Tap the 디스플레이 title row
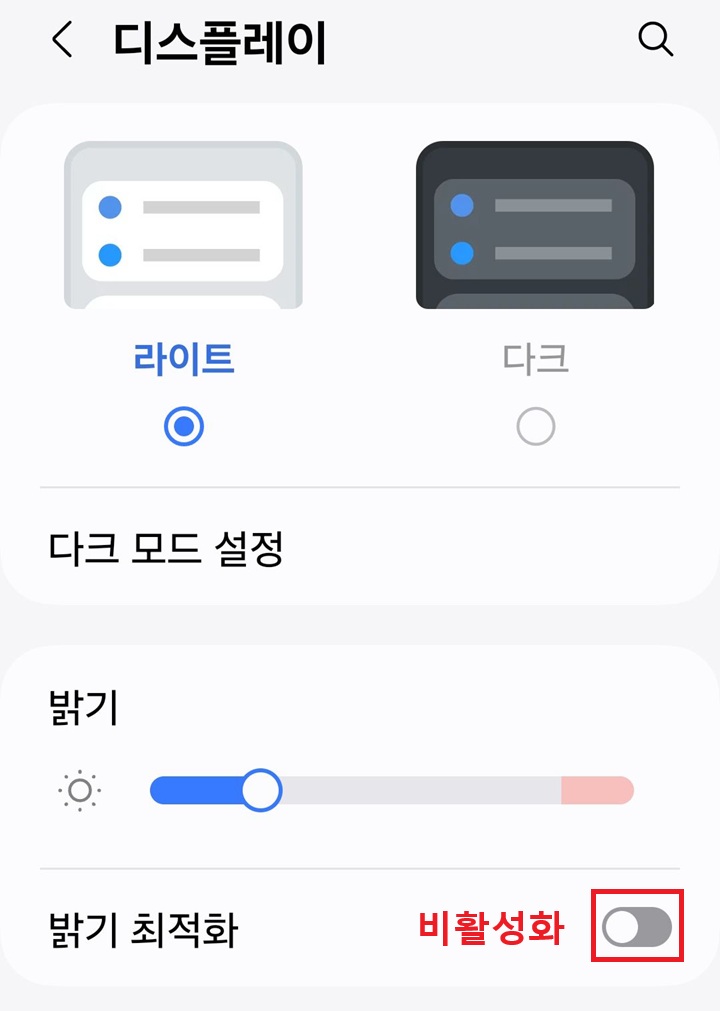The width and height of the screenshot is (720, 1011). pyautogui.click(x=220, y=40)
